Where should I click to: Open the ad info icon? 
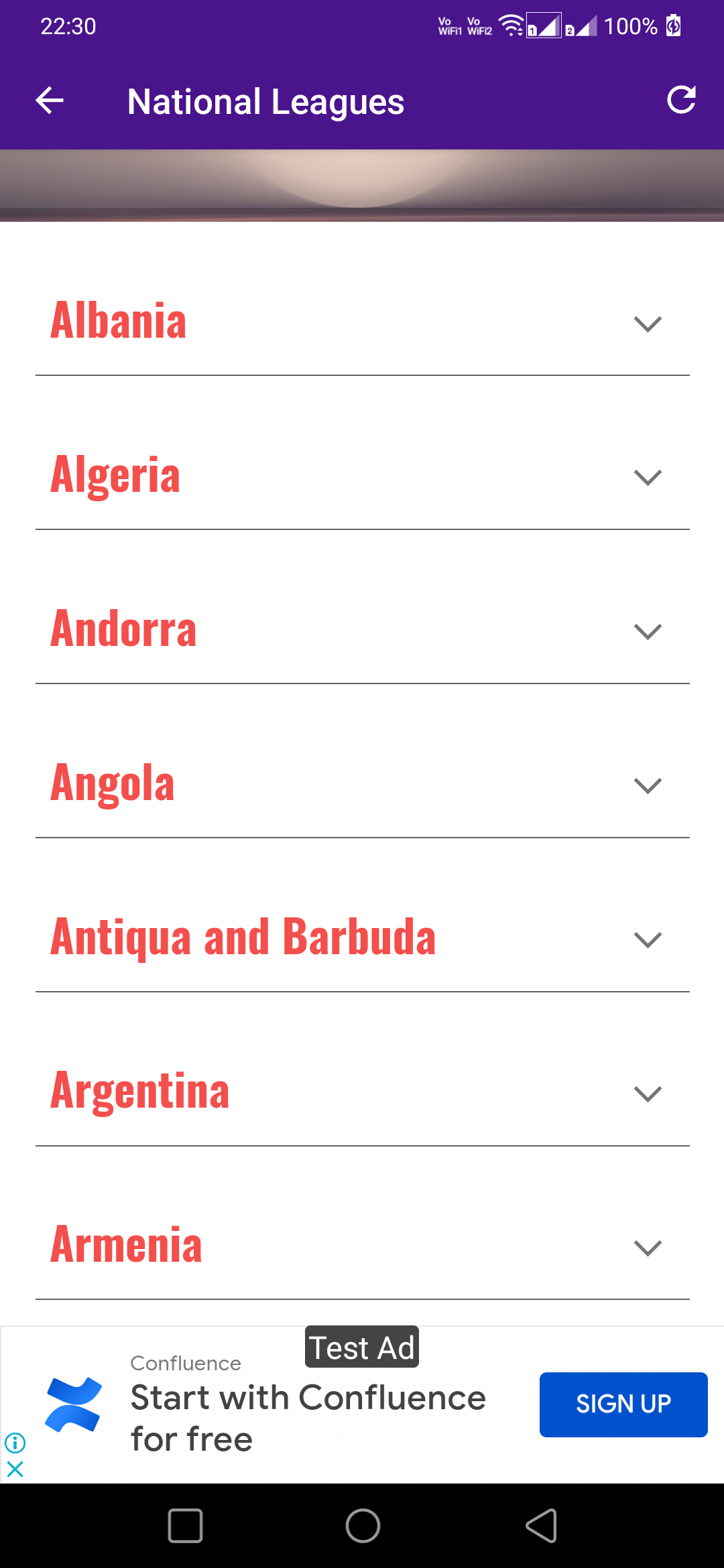[x=15, y=1442]
